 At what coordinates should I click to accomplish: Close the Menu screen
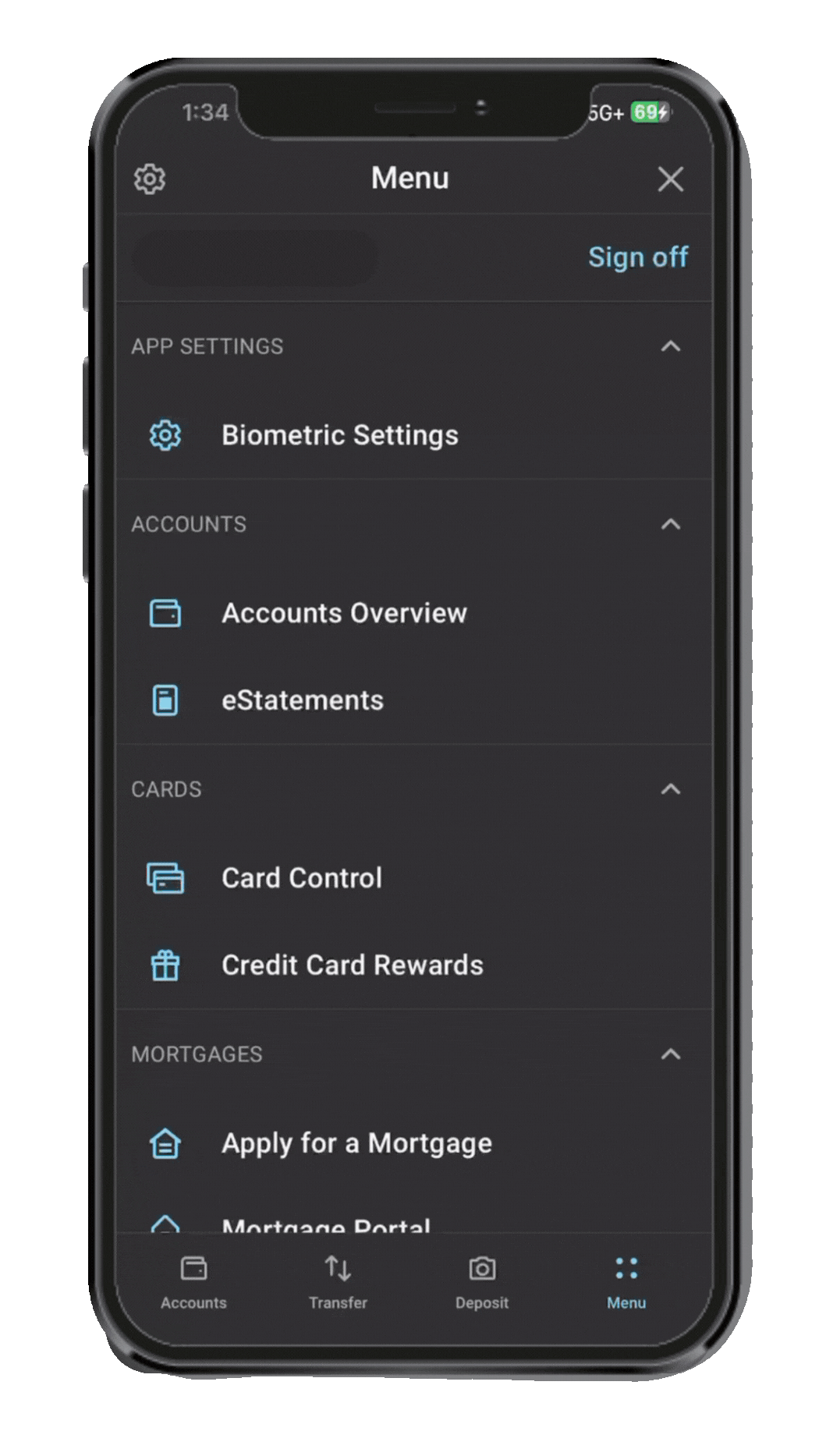tap(671, 179)
